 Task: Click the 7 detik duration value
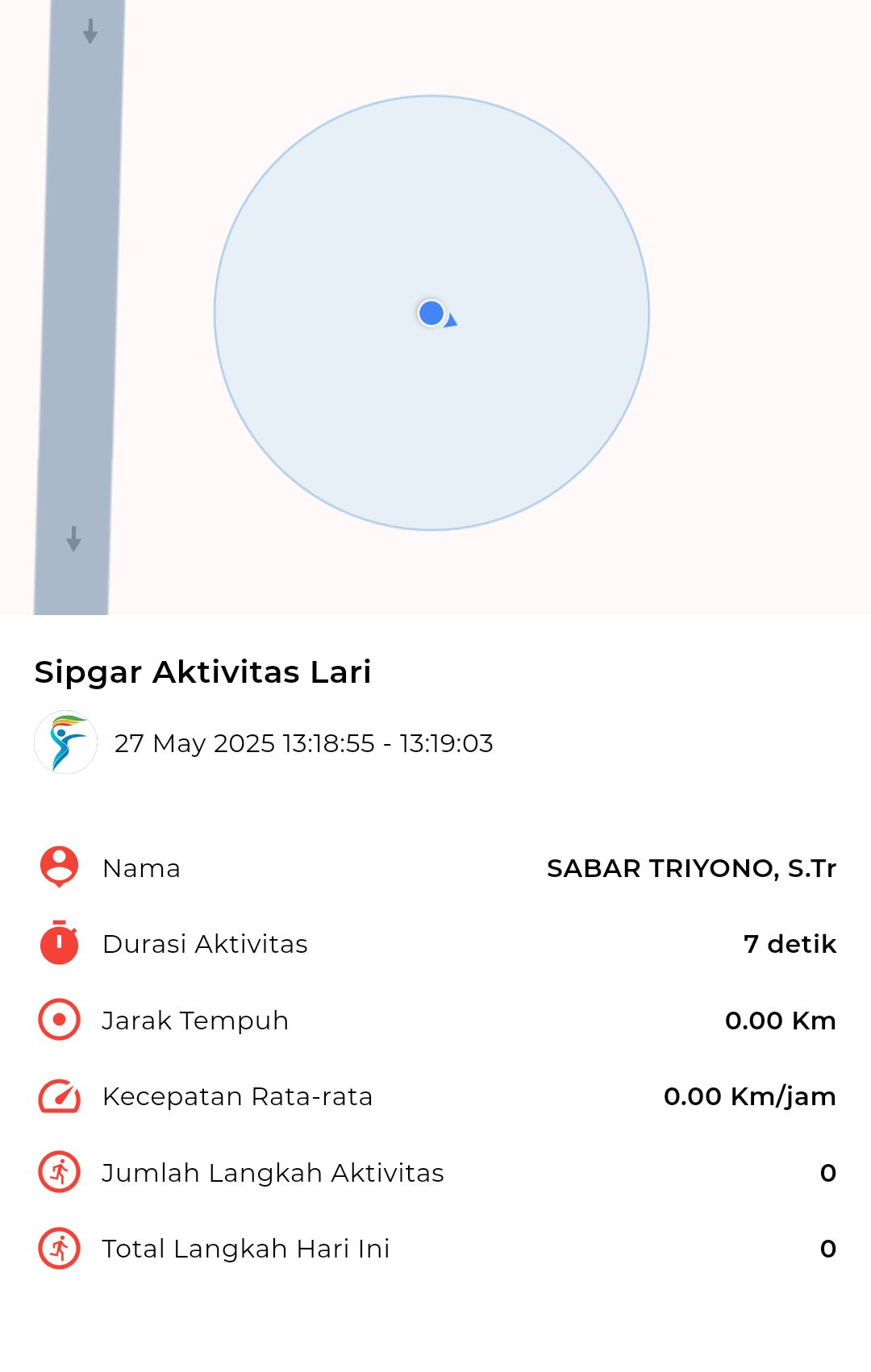coord(791,943)
